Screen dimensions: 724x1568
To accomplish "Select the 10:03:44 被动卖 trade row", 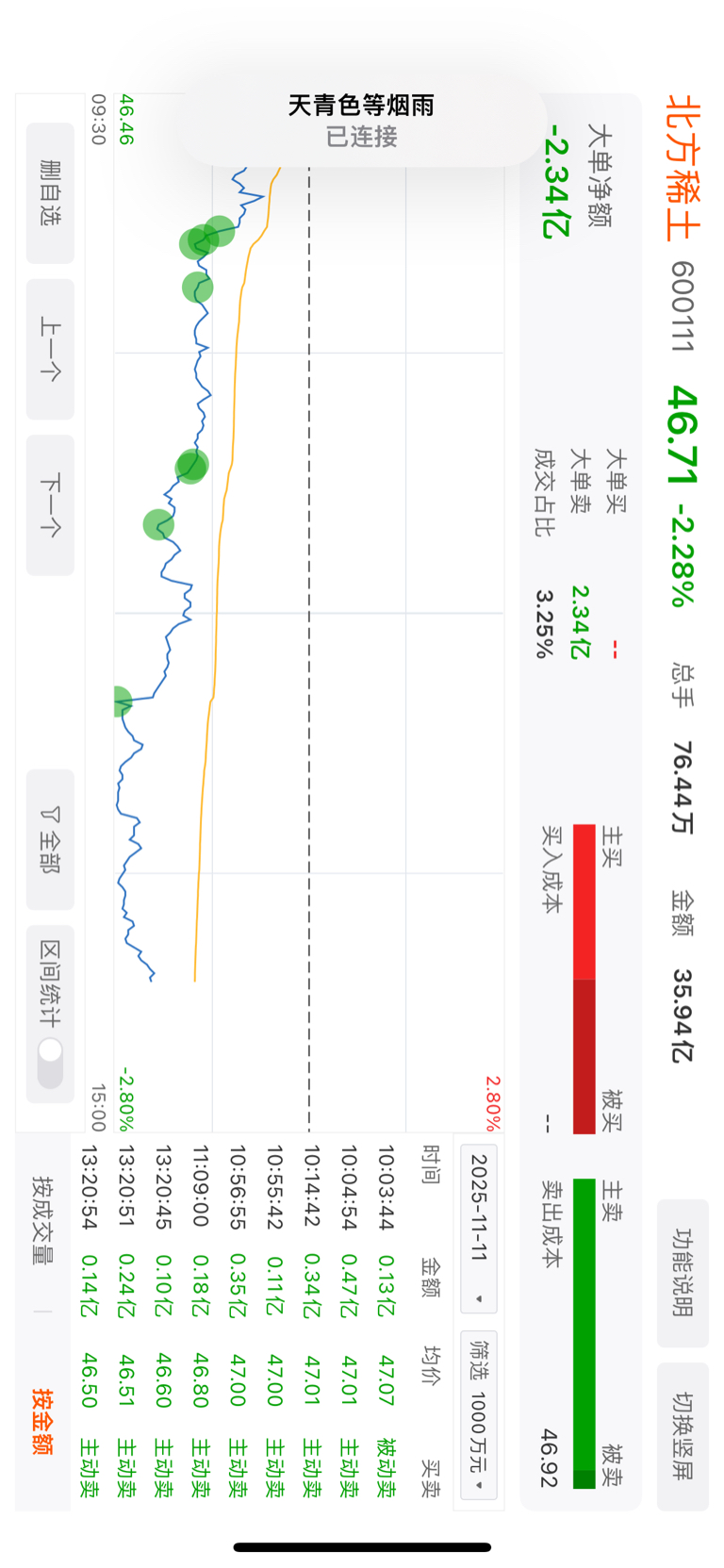I will [x=386, y=1320].
